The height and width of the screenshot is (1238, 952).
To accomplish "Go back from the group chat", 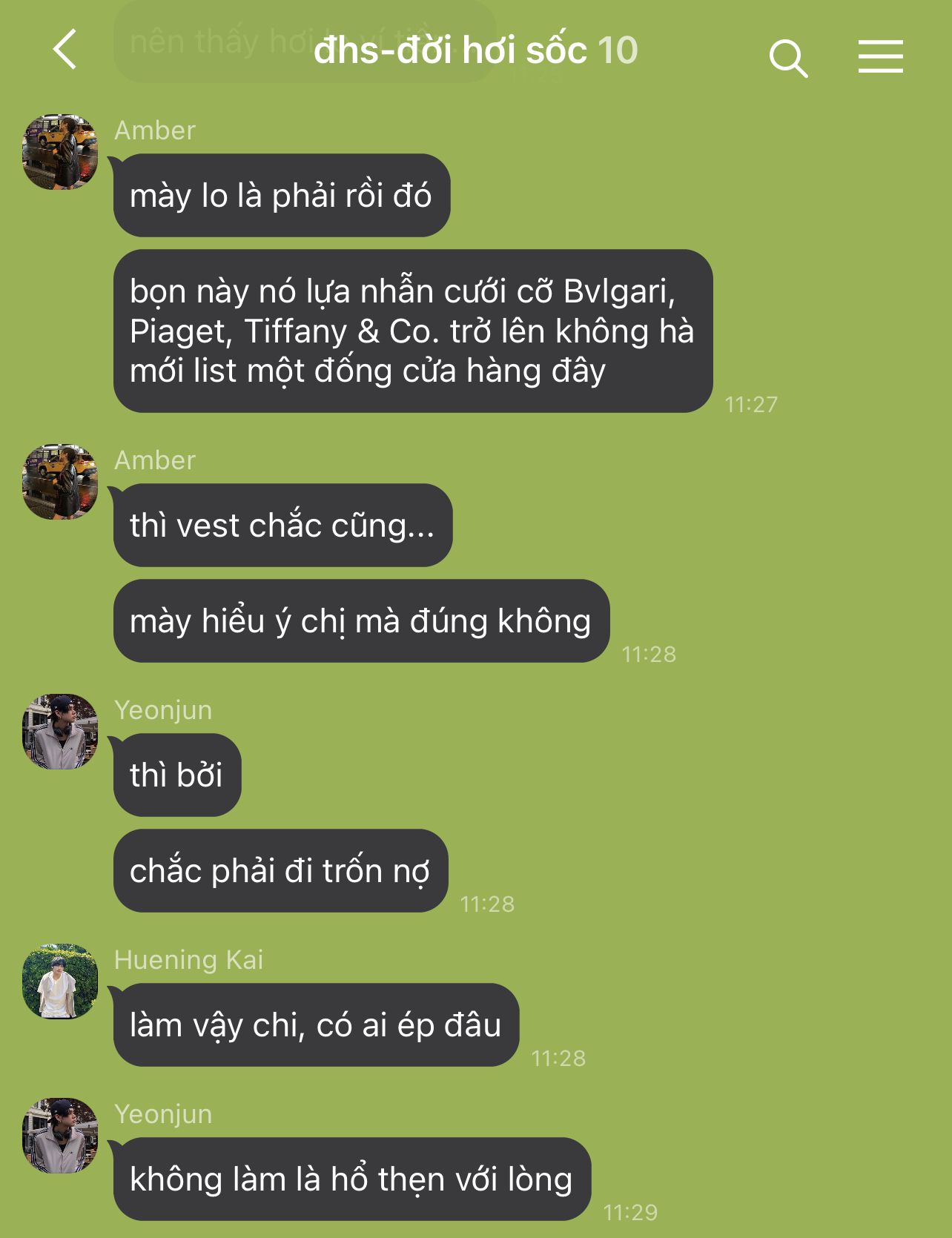I will (65, 50).
